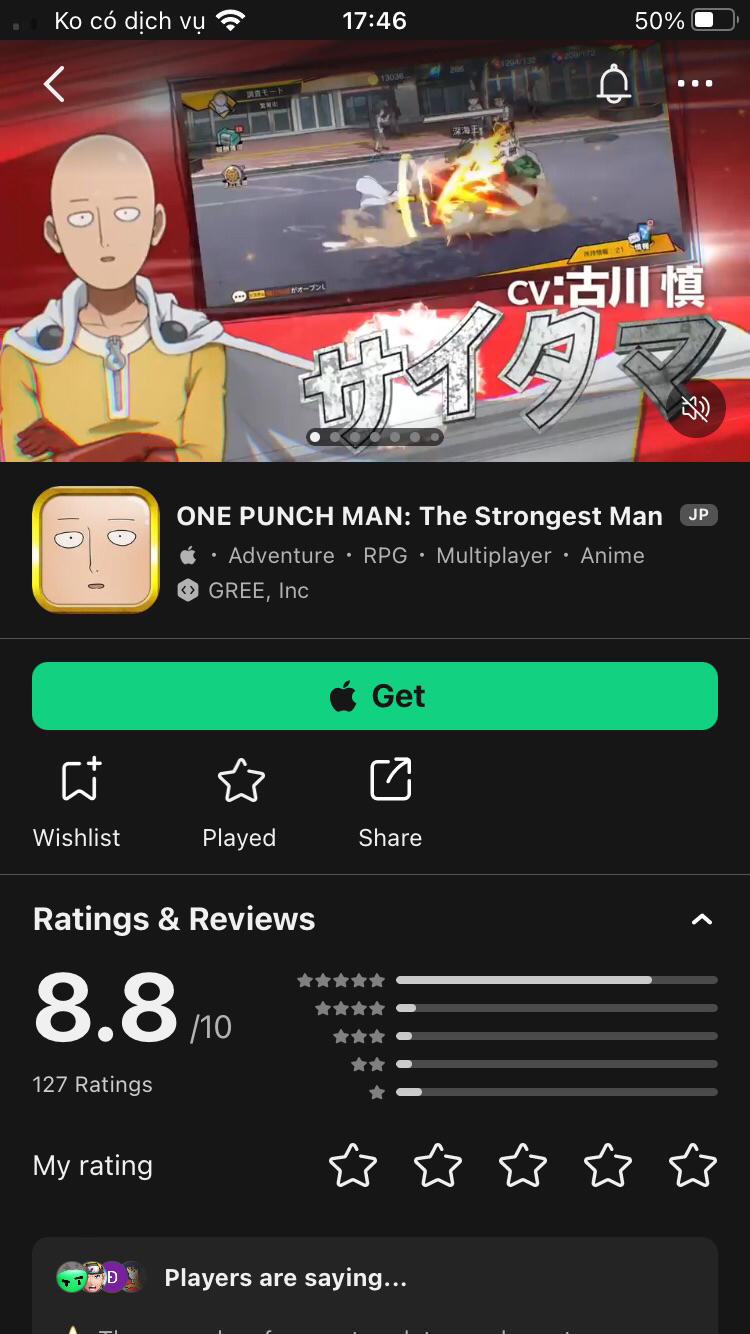The height and width of the screenshot is (1334, 750).
Task: Open GREE, Inc developer page
Action: (x=258, y=591)
